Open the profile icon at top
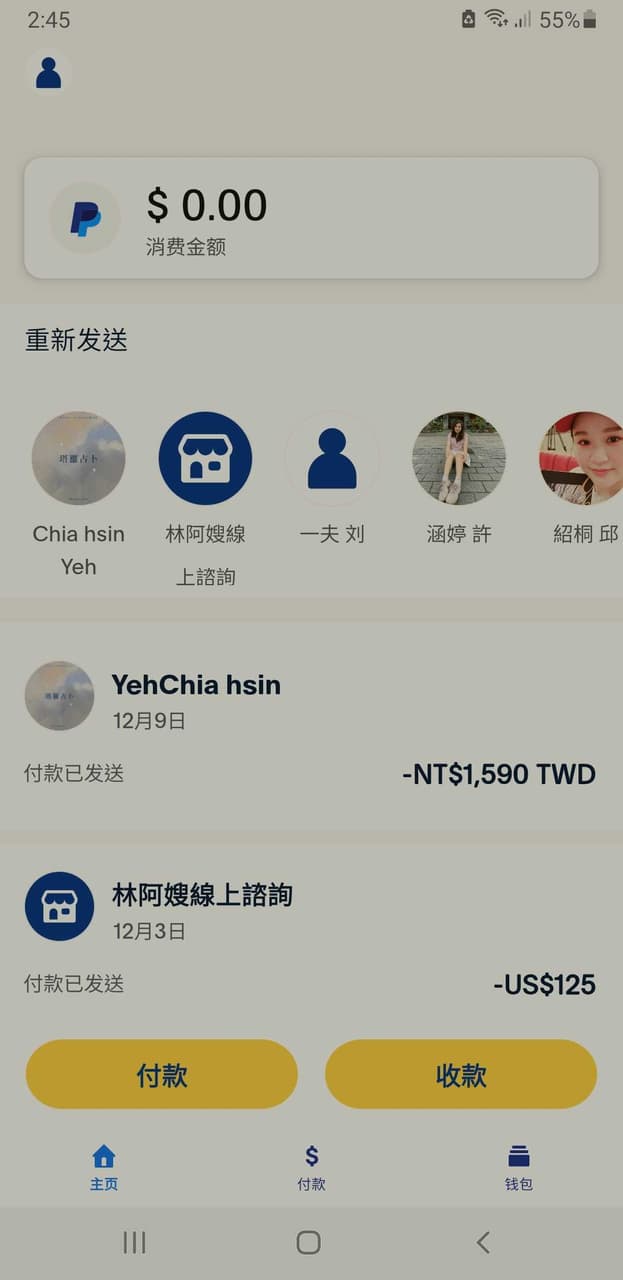The width and height of the screenshot is (623, 1280). point(48,73)
